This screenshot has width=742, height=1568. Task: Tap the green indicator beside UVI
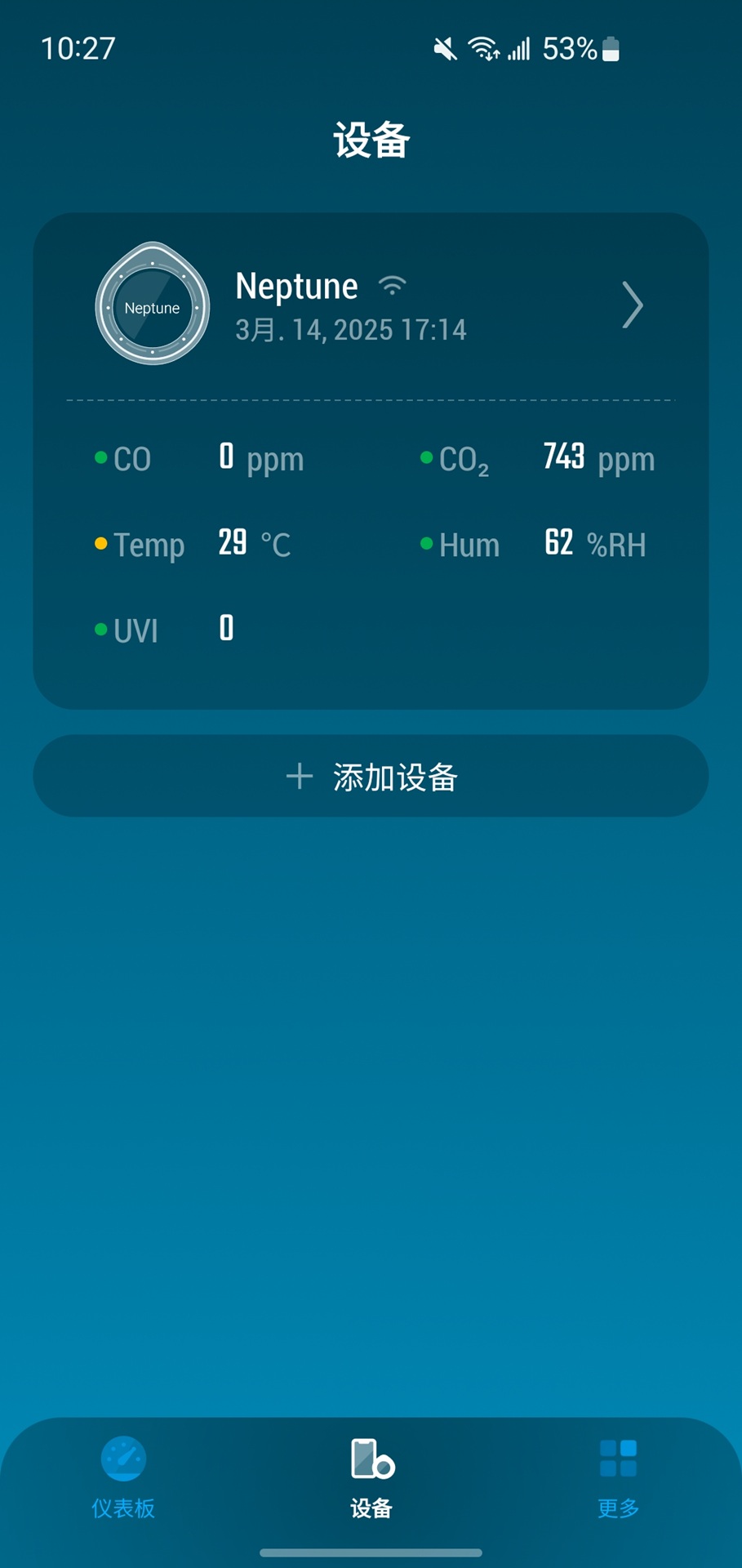[x=101, y=628]
